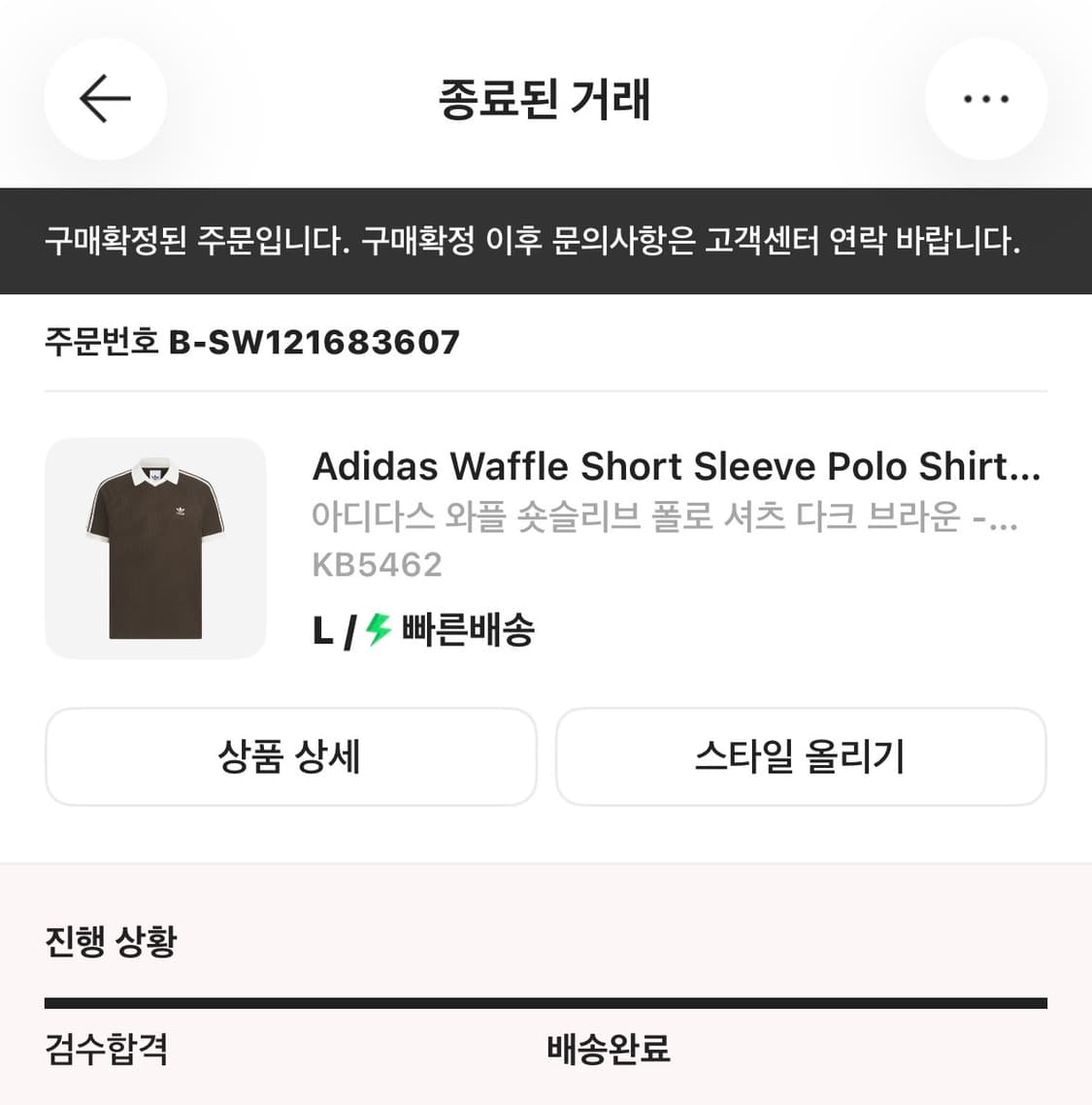
Task: Tap the lightning fast-delivery icon
Action: click(x=375, y=630)
